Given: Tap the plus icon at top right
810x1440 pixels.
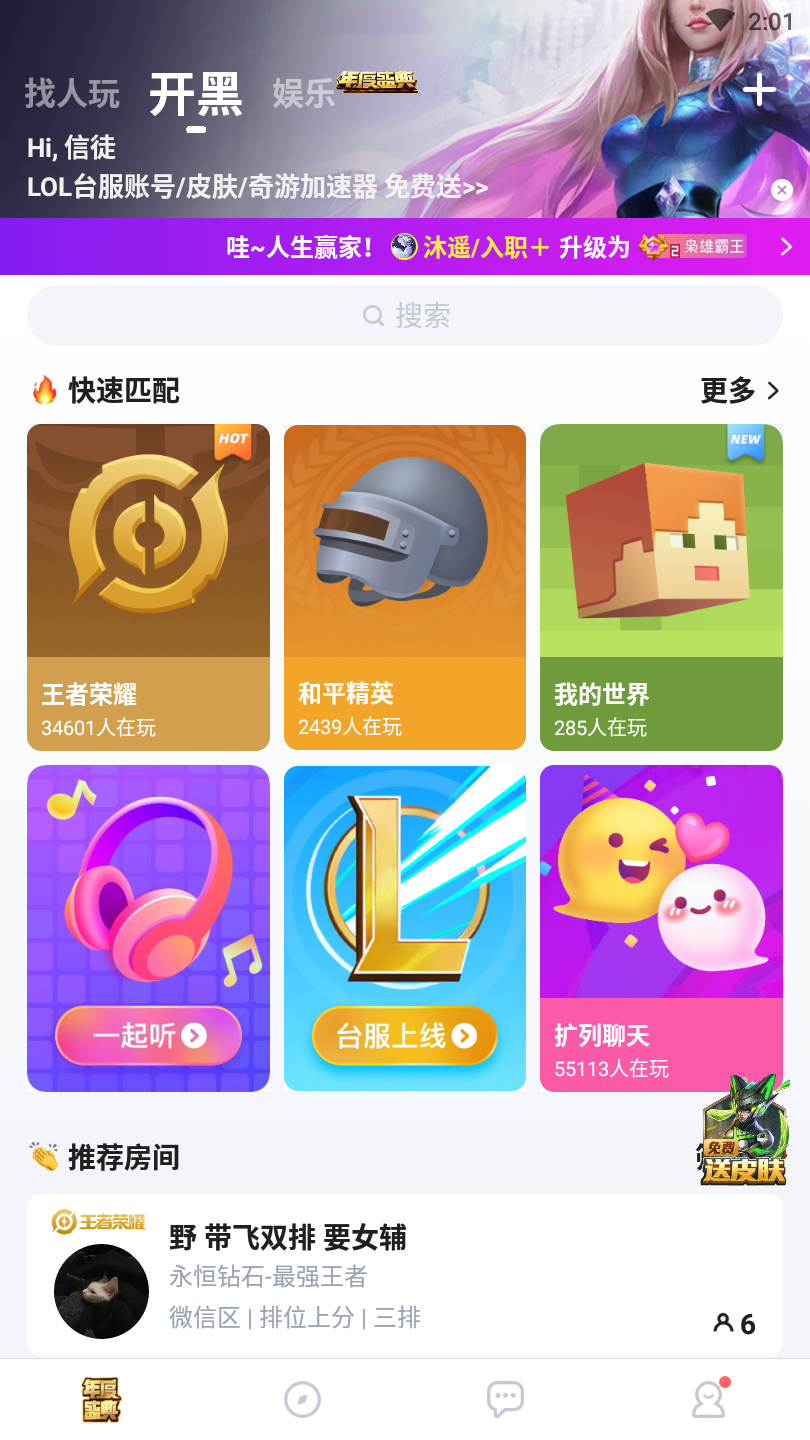Looking at the screenshot, I should (x=759, y=90).
